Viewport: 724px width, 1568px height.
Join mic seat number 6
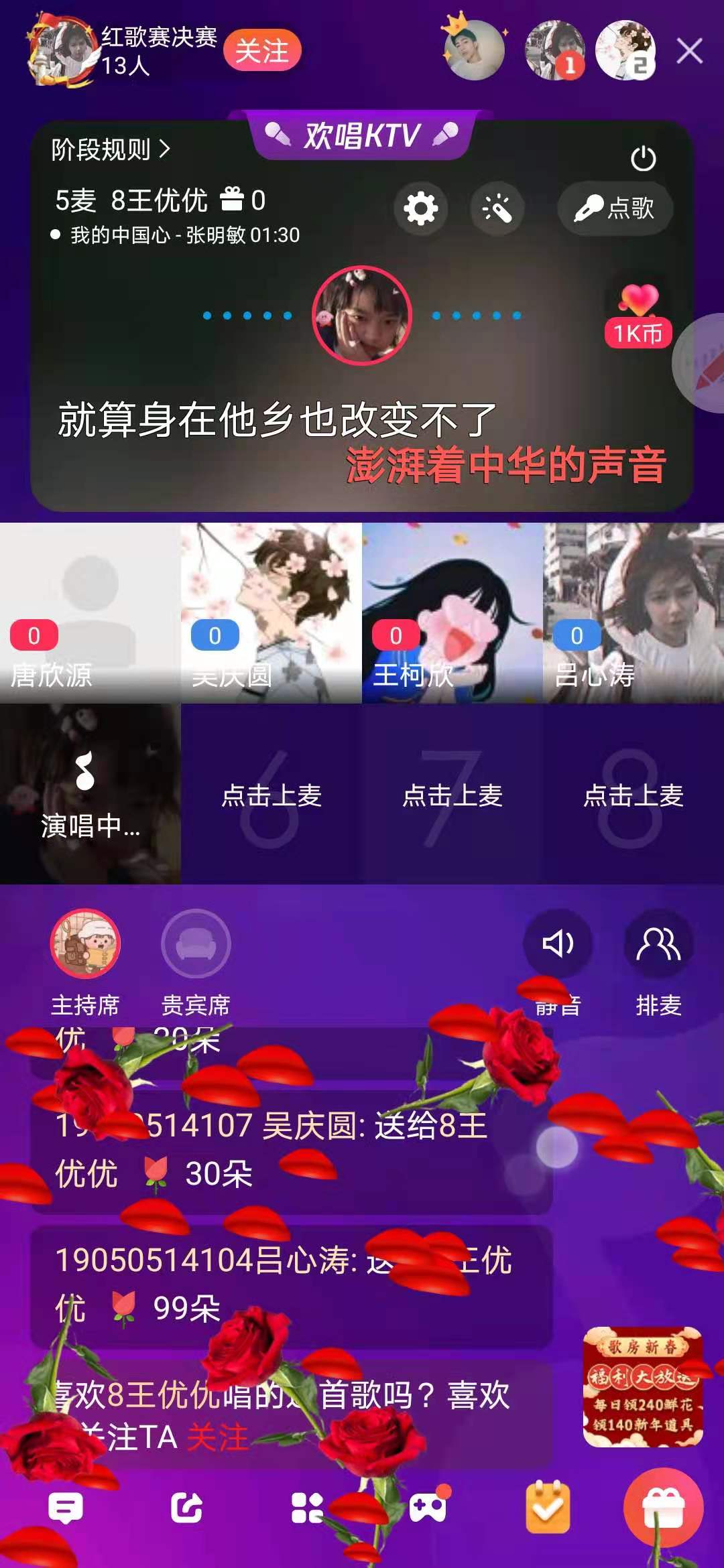coord(271,795)
